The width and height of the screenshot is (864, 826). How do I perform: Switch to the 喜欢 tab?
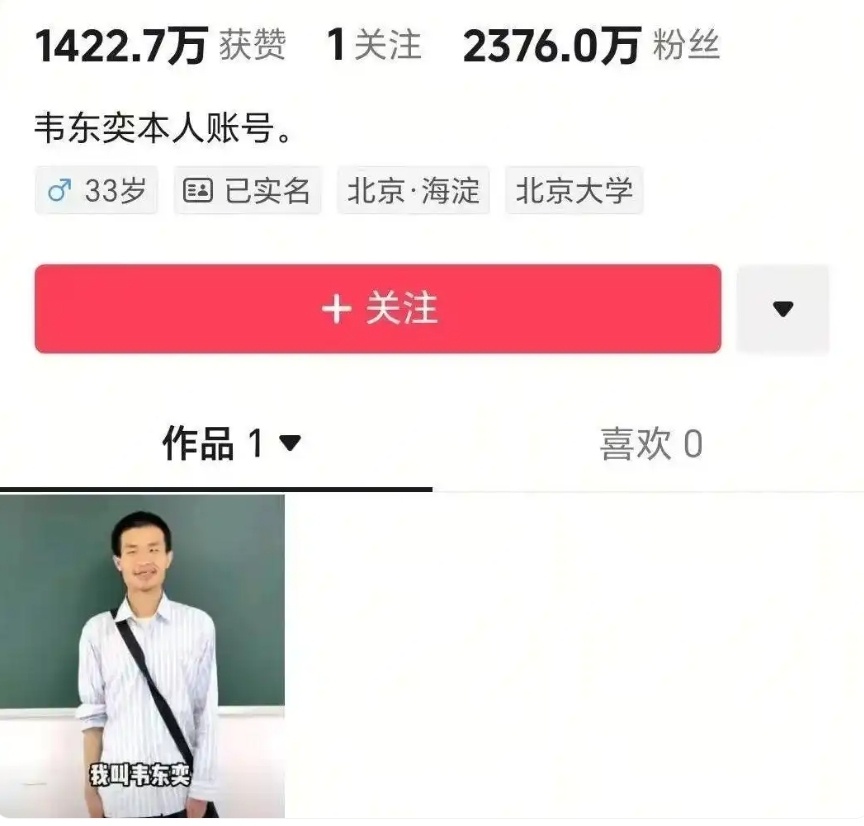coord(650,444)
